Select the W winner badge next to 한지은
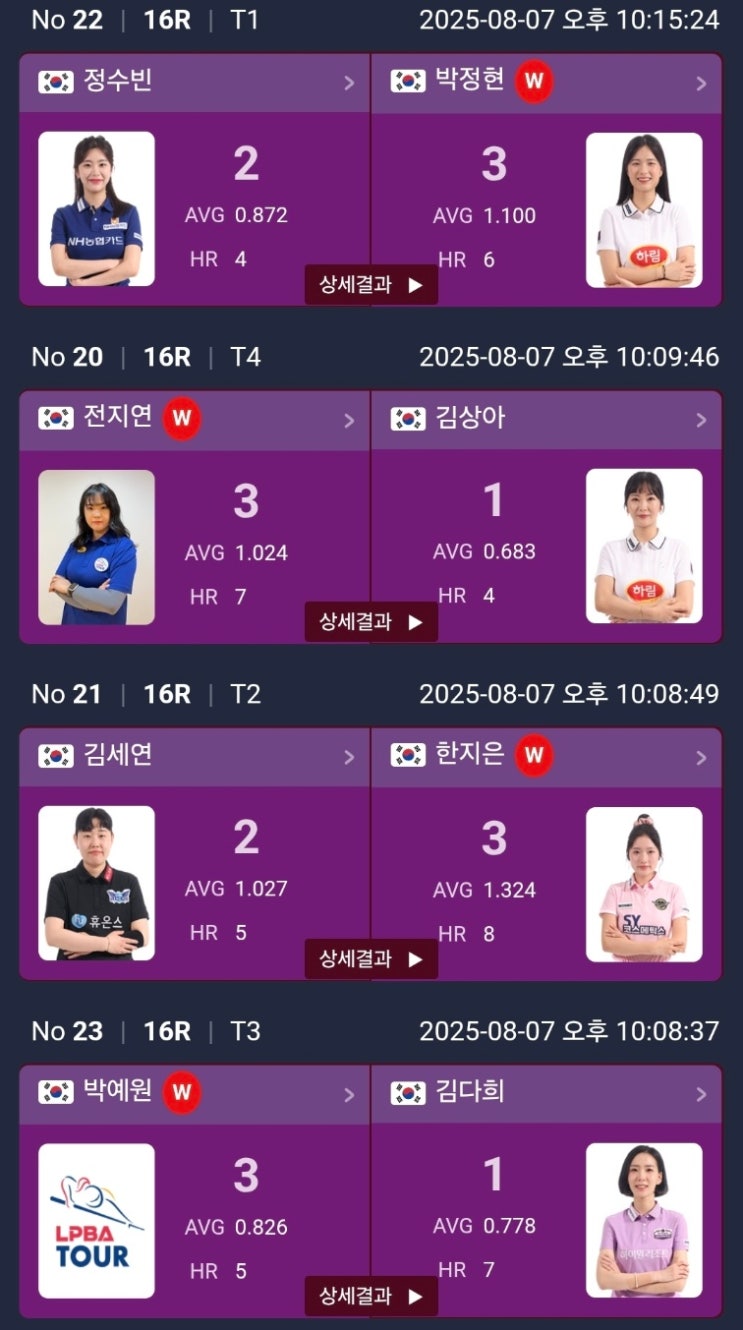Image resolution: width=743 pixels, height=1330 pixels. point(536,757)
